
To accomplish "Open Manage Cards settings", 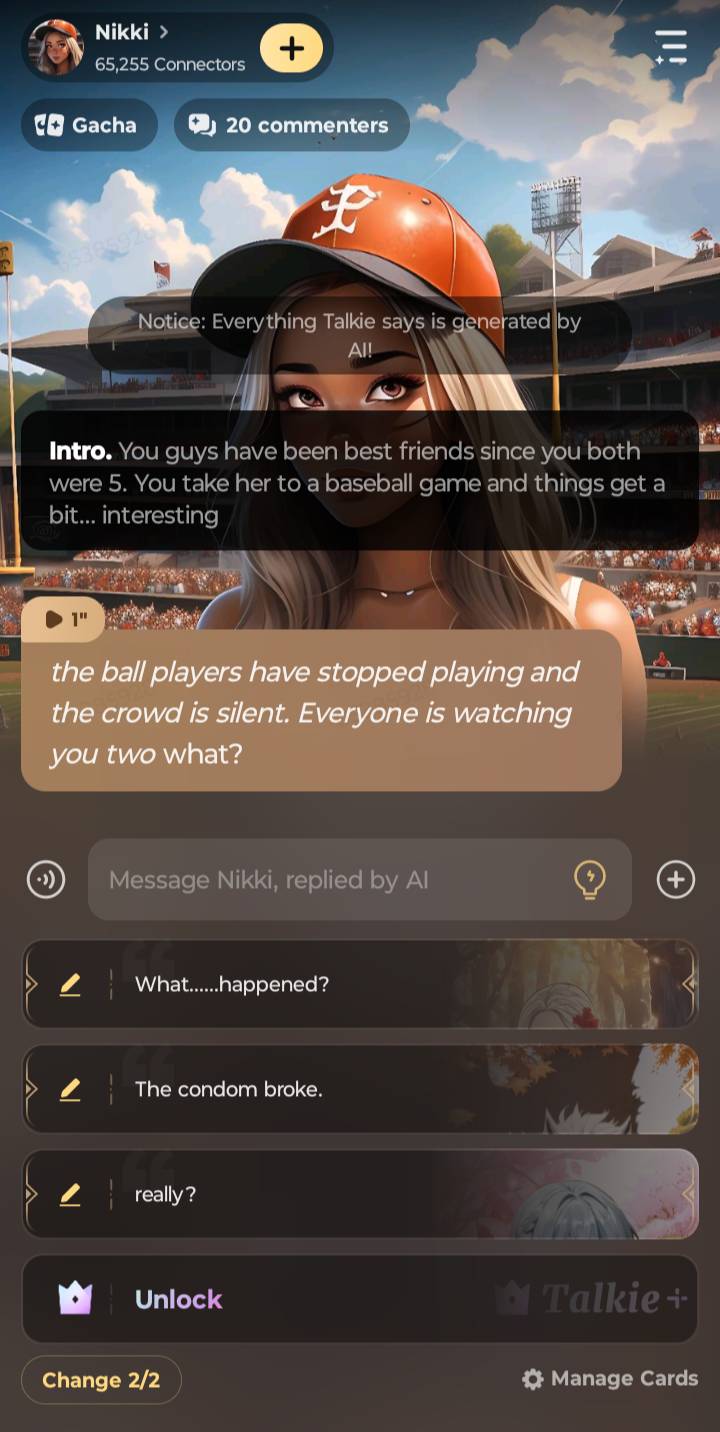I will pyautogui.click(x=610, y=1379).
